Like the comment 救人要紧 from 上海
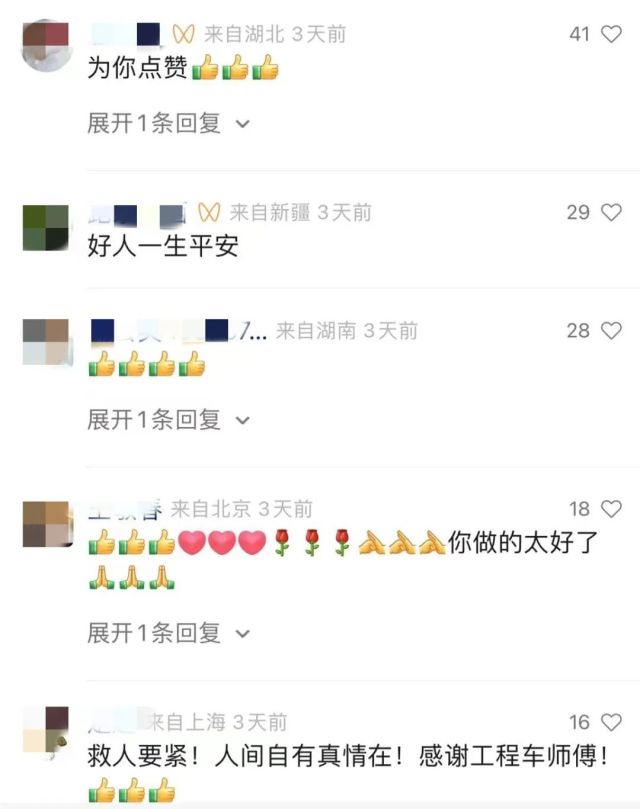640x809 pixels. (611, 722)
